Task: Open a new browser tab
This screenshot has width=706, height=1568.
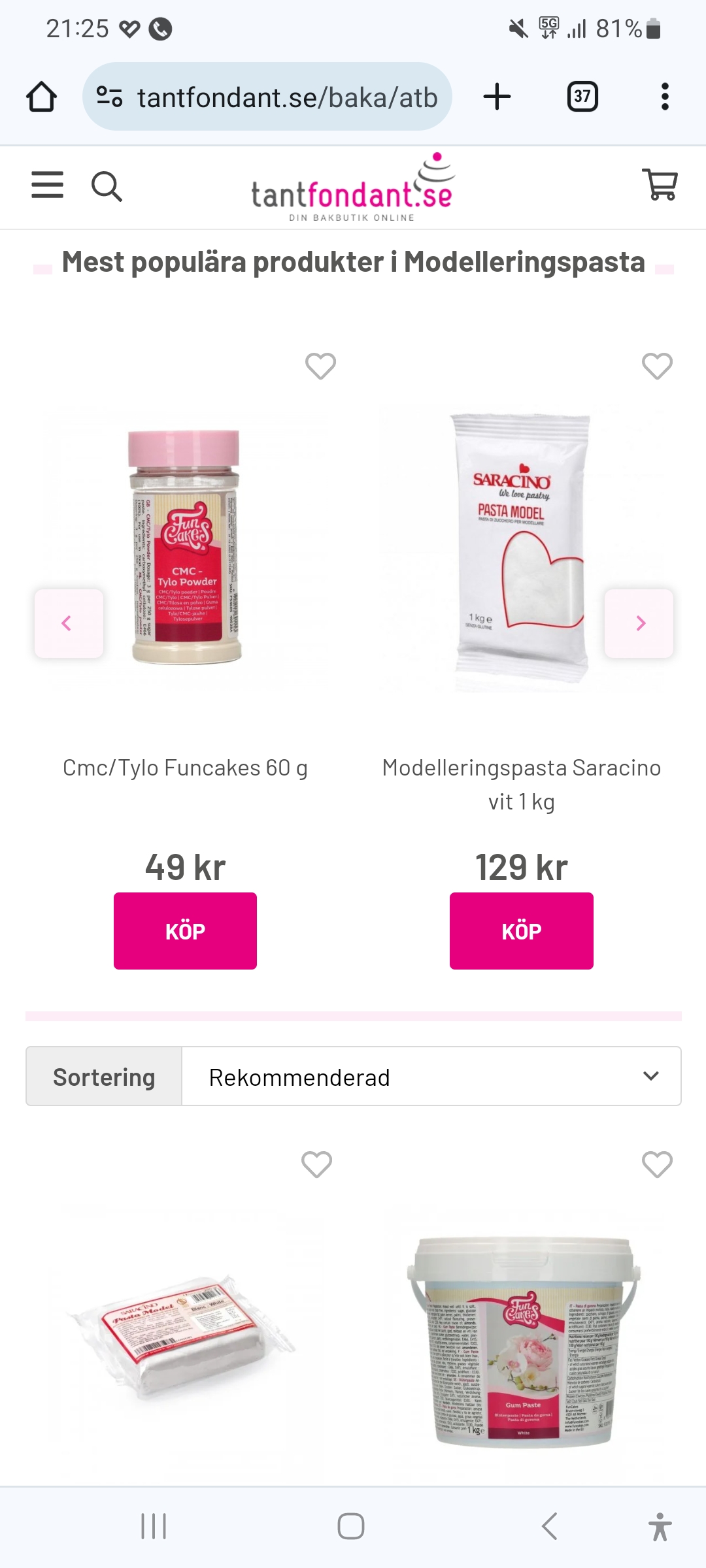Action: (x=497, y=97)
